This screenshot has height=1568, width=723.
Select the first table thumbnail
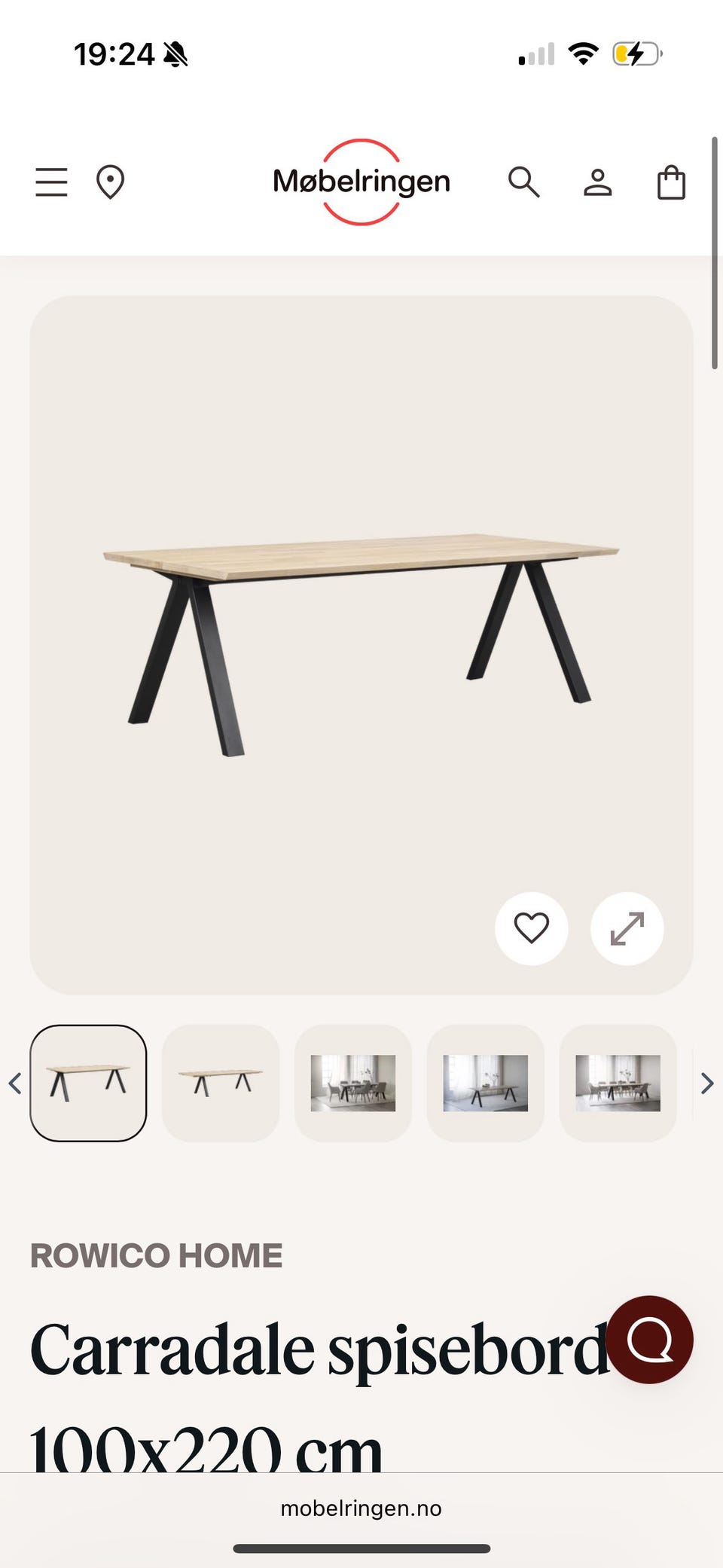[88, 1083]
